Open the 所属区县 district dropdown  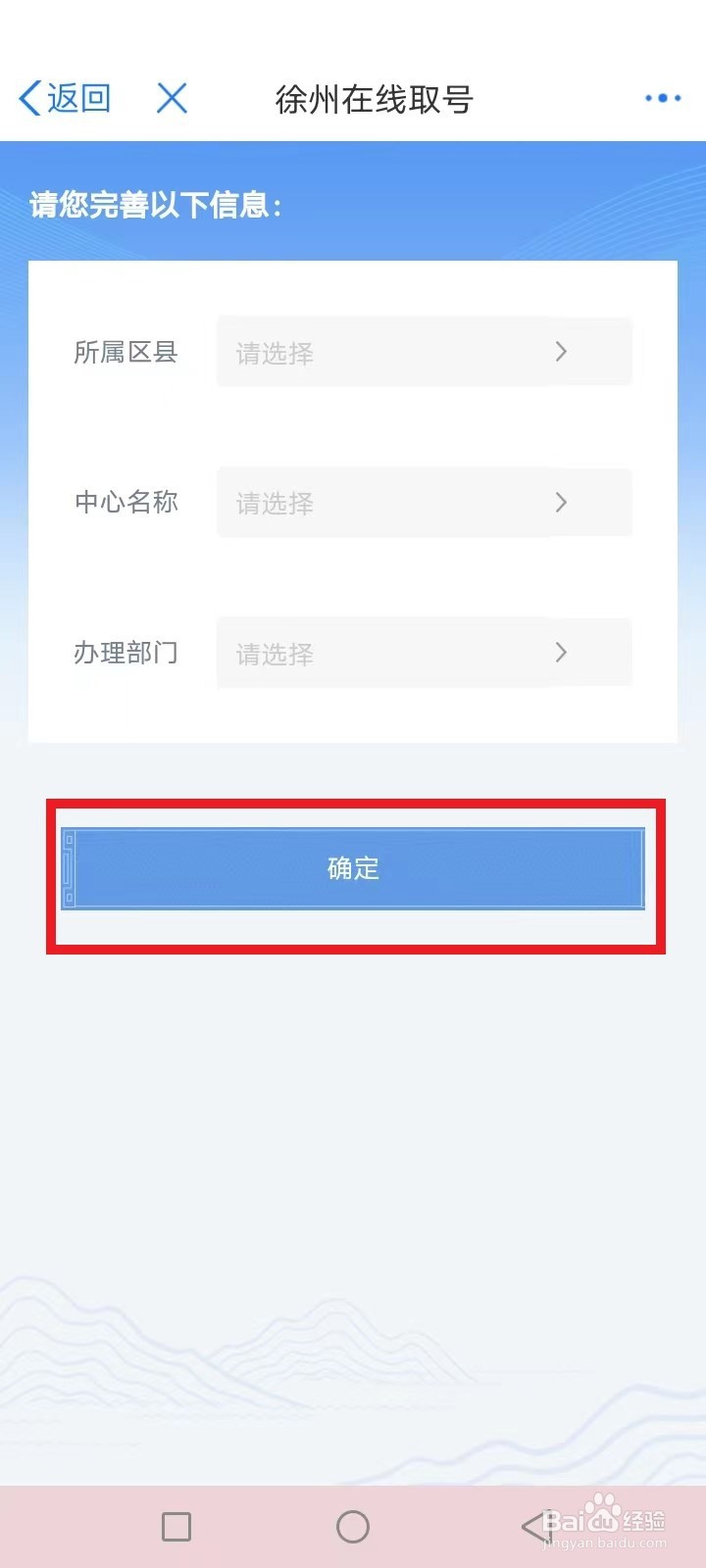424,352
